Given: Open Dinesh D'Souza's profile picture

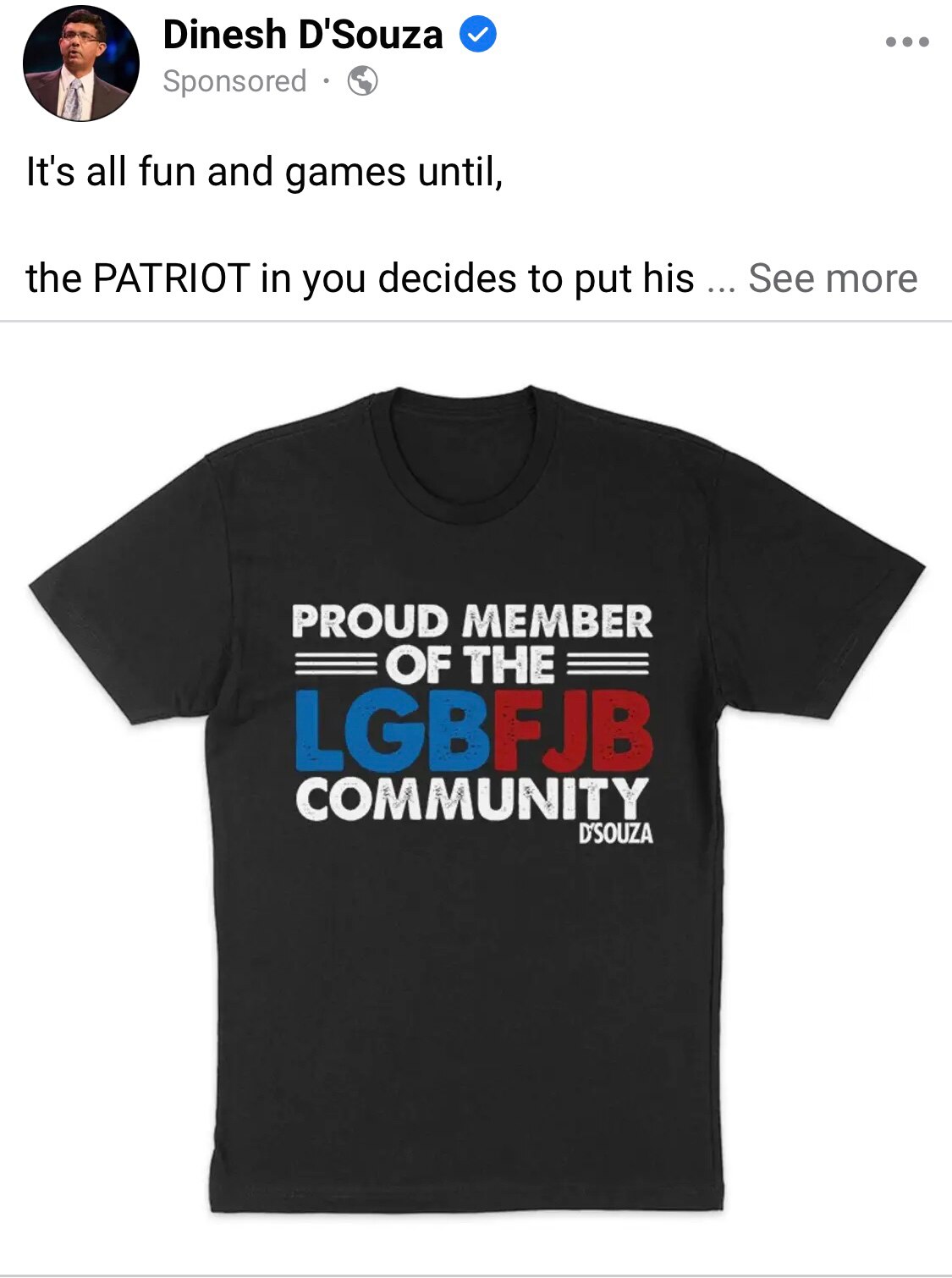Looking at the screenshot, I should [x=80, y=63].
